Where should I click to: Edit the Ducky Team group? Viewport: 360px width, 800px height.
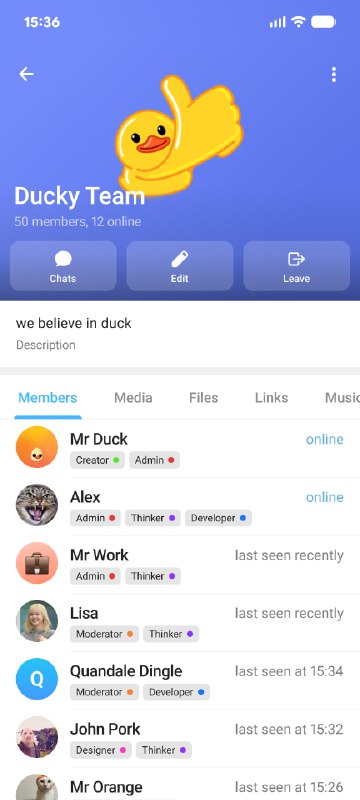(179, 266)
